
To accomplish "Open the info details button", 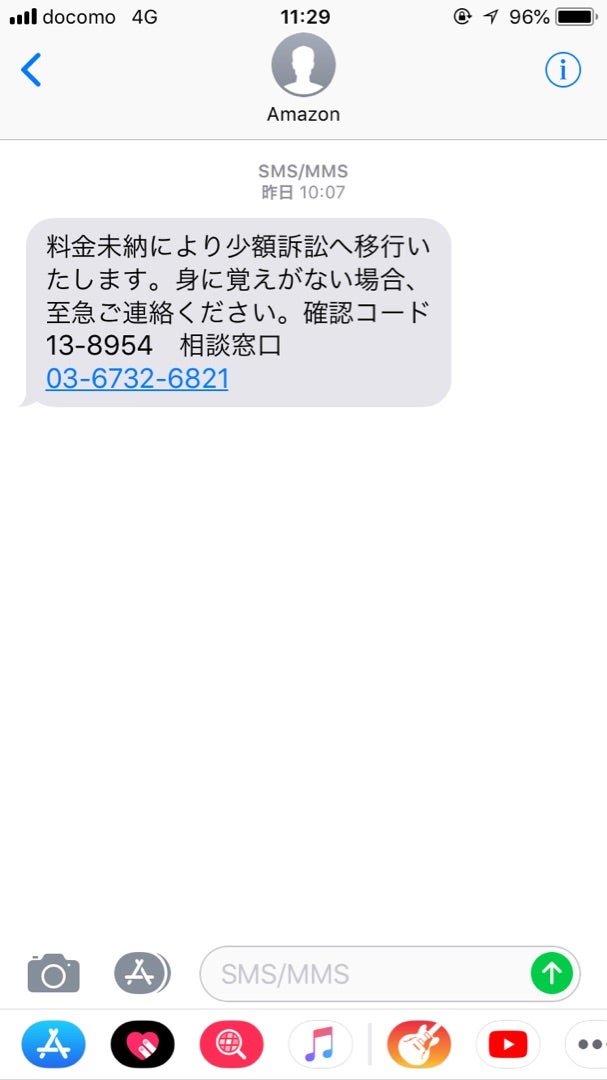I will (x=563, y=70).
